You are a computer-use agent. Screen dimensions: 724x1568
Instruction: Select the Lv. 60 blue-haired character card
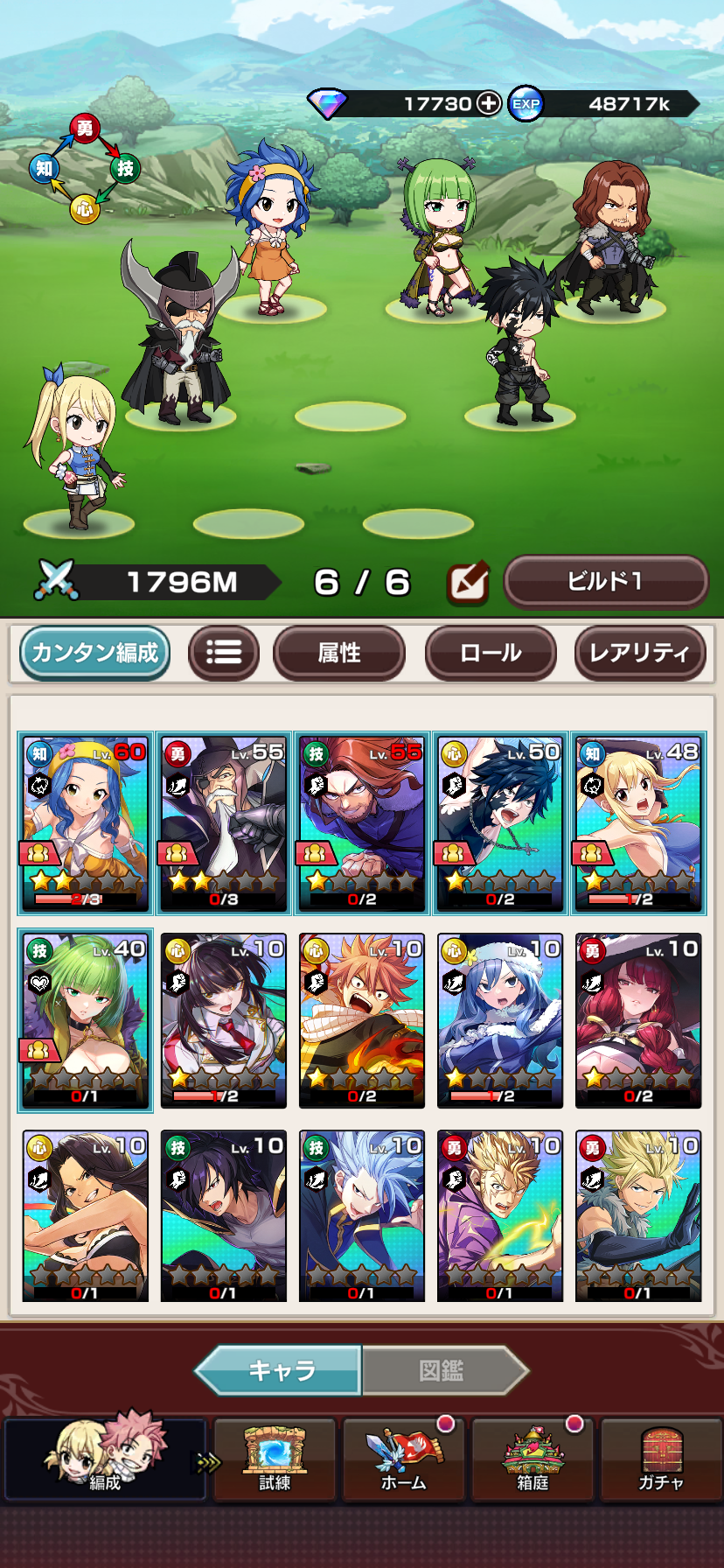pyautogui.click(x=86, y=823)
